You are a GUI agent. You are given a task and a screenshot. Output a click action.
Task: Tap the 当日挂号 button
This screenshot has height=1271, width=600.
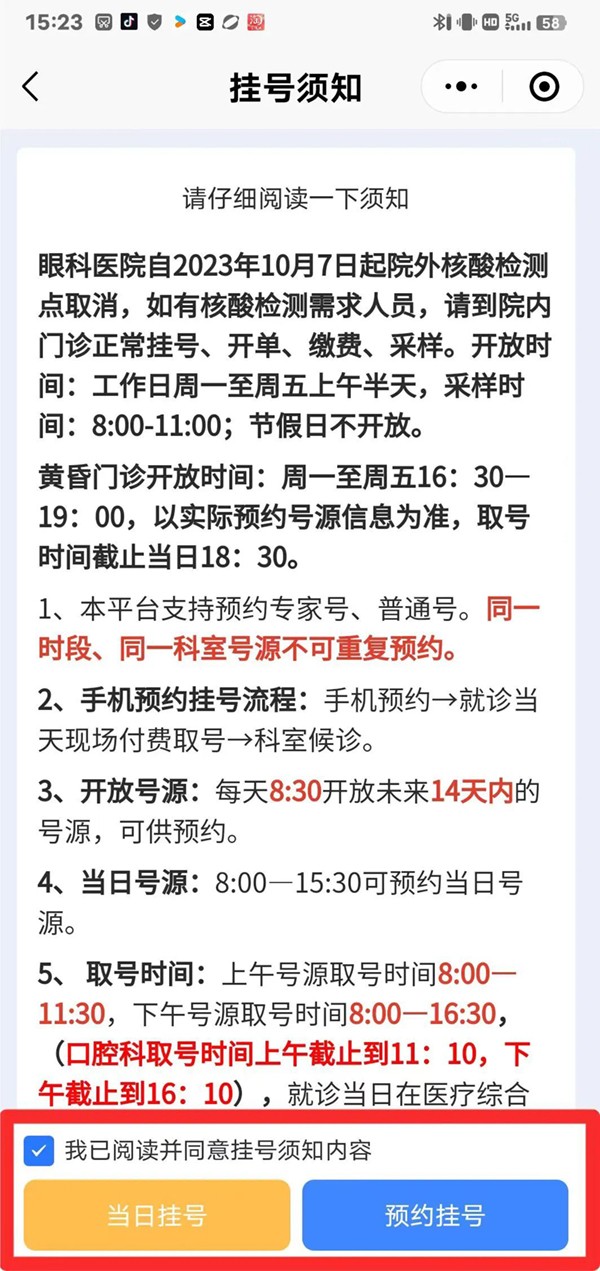(157, 1215)
